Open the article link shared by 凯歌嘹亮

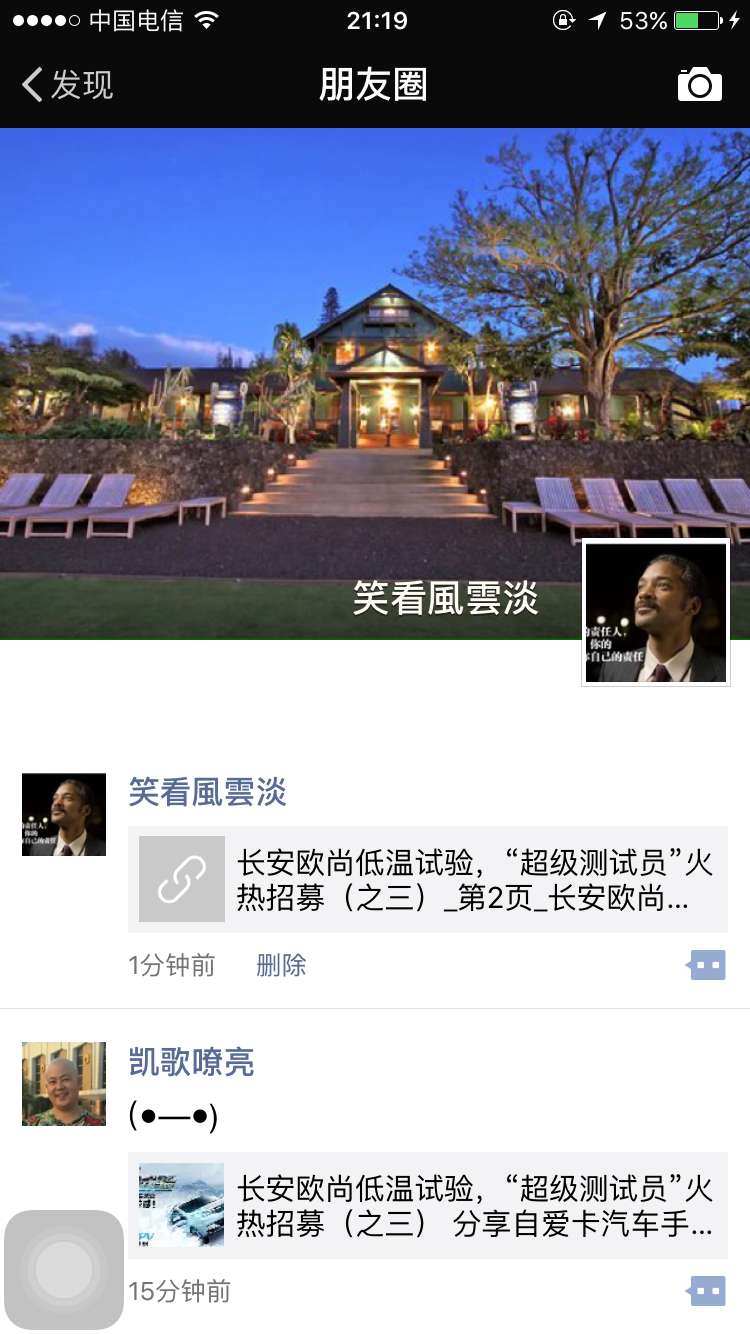click(428, 1206)
